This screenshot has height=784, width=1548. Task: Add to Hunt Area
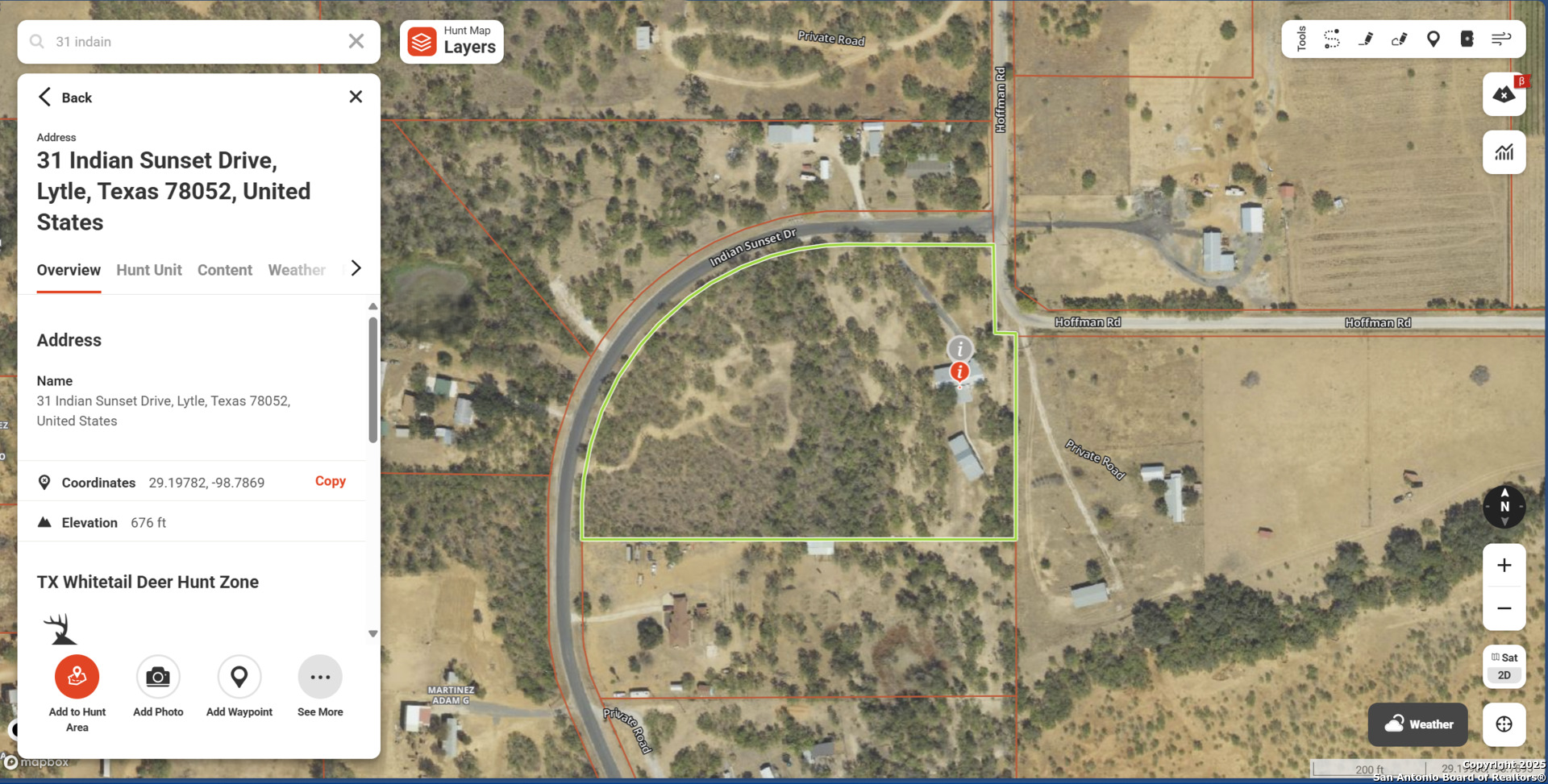[x=77, y=677]
